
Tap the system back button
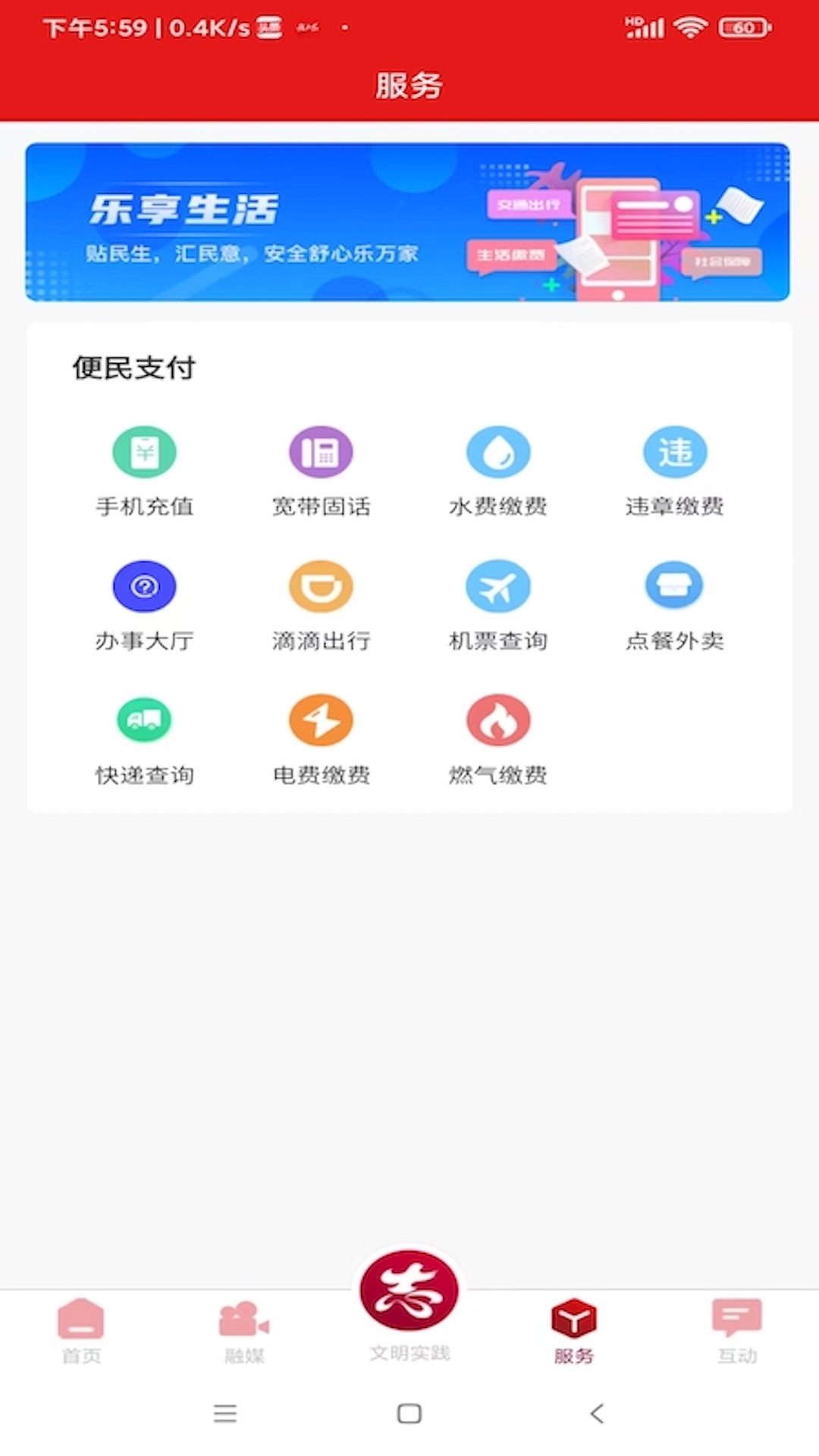click(x=597, y=1414)
